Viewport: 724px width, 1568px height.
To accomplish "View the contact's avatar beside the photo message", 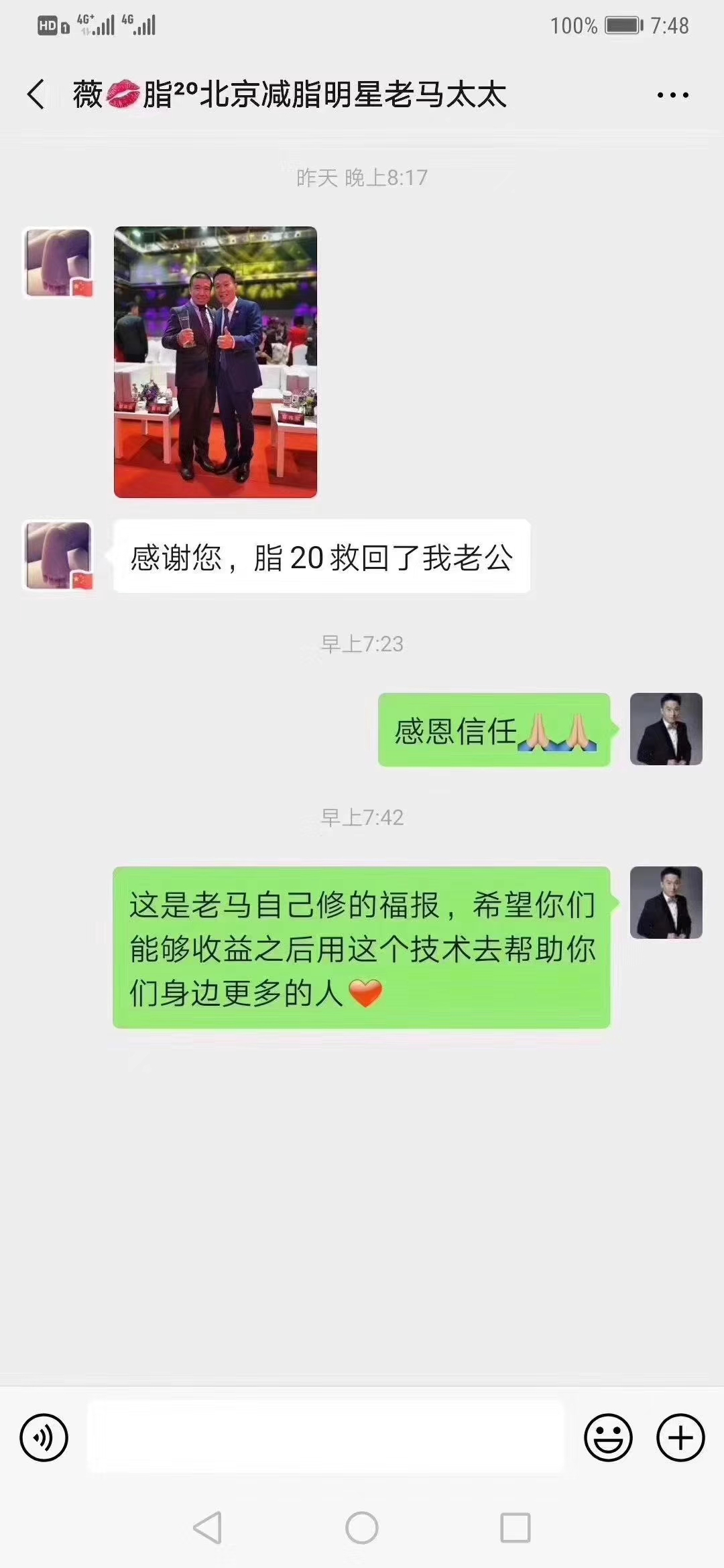I will pyautogui.click(x=58, y=263).
